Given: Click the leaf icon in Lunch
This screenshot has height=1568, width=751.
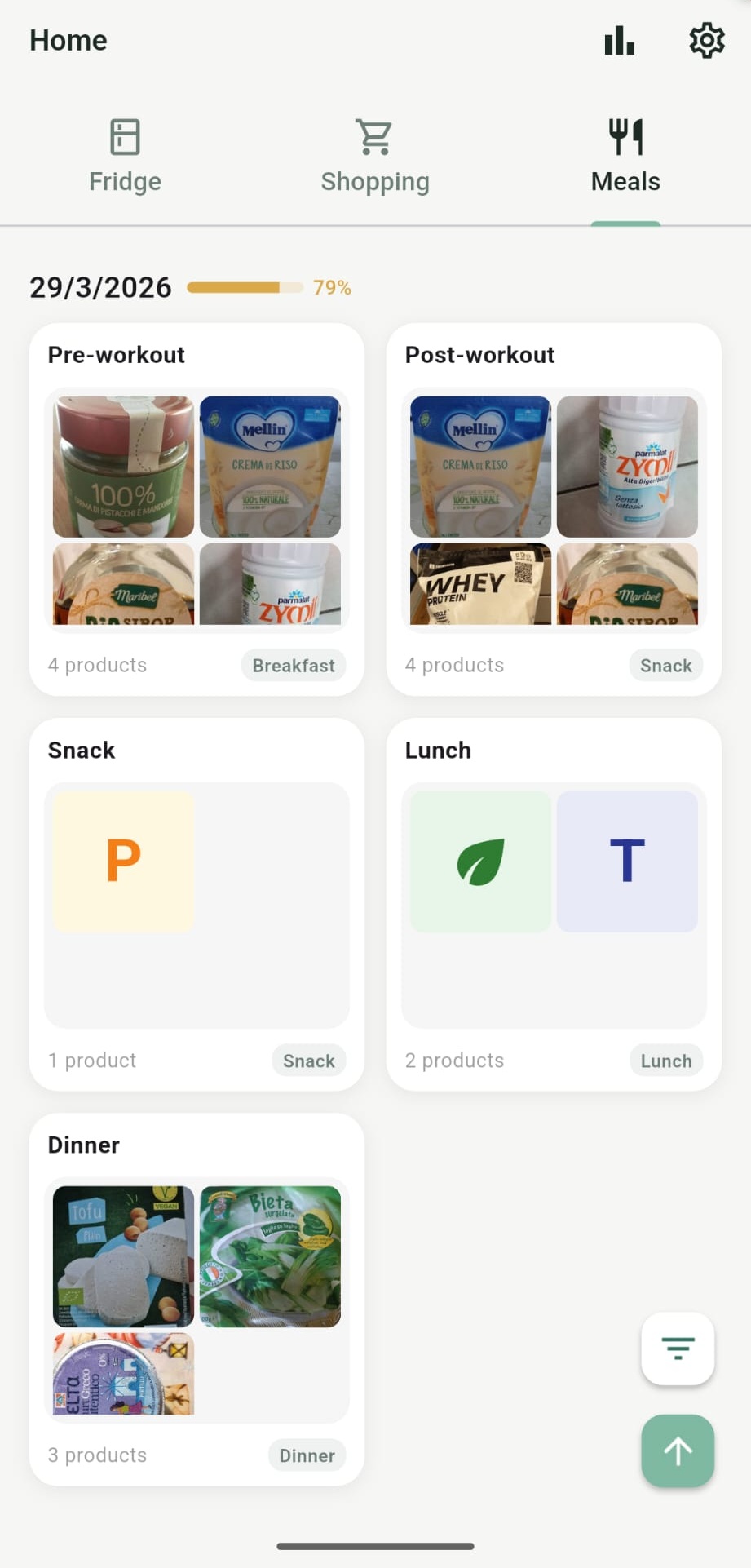Looking at the screenshot, I should pos(479,859).
